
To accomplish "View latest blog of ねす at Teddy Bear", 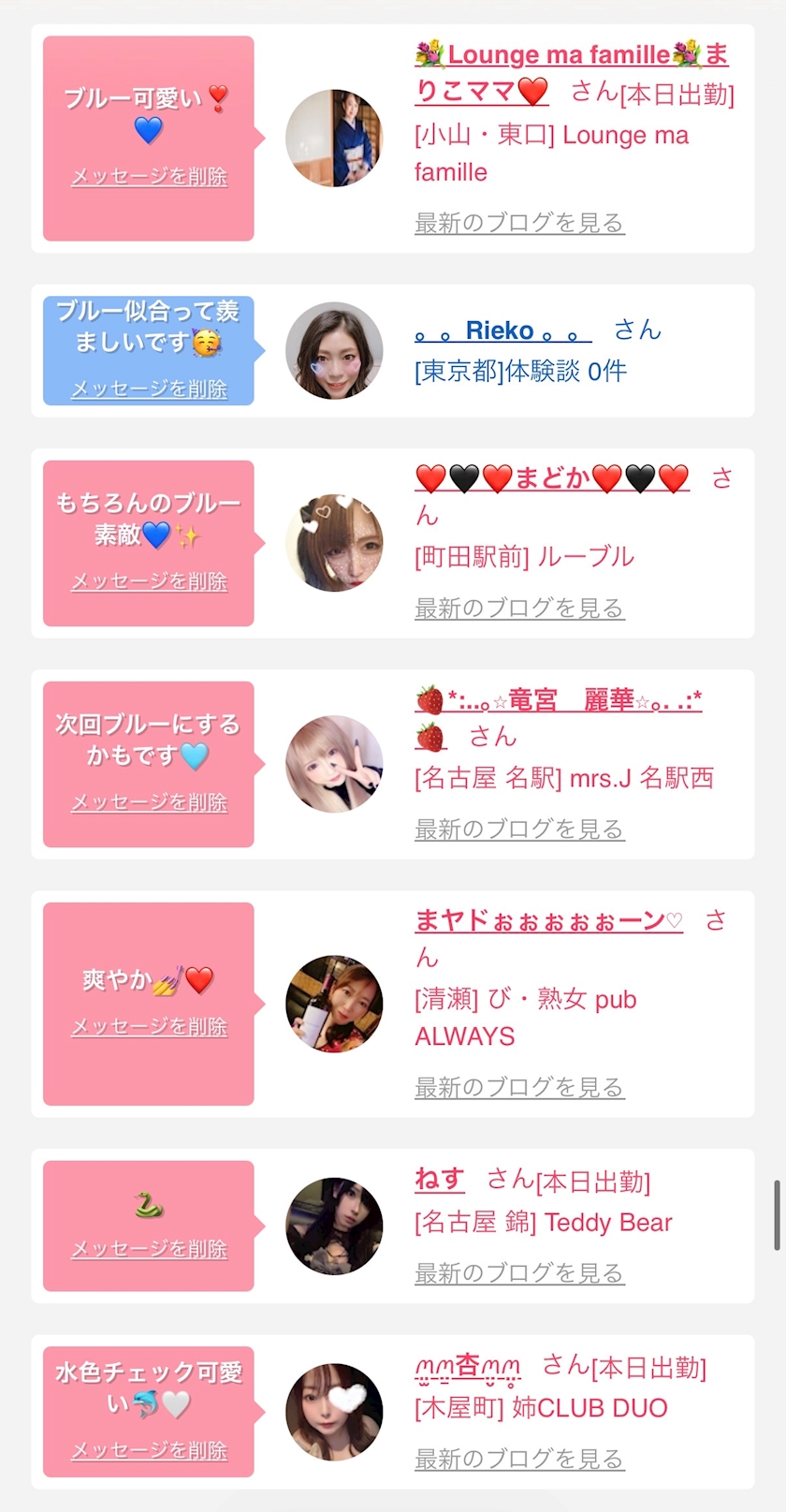I will tap(518, 1273).
